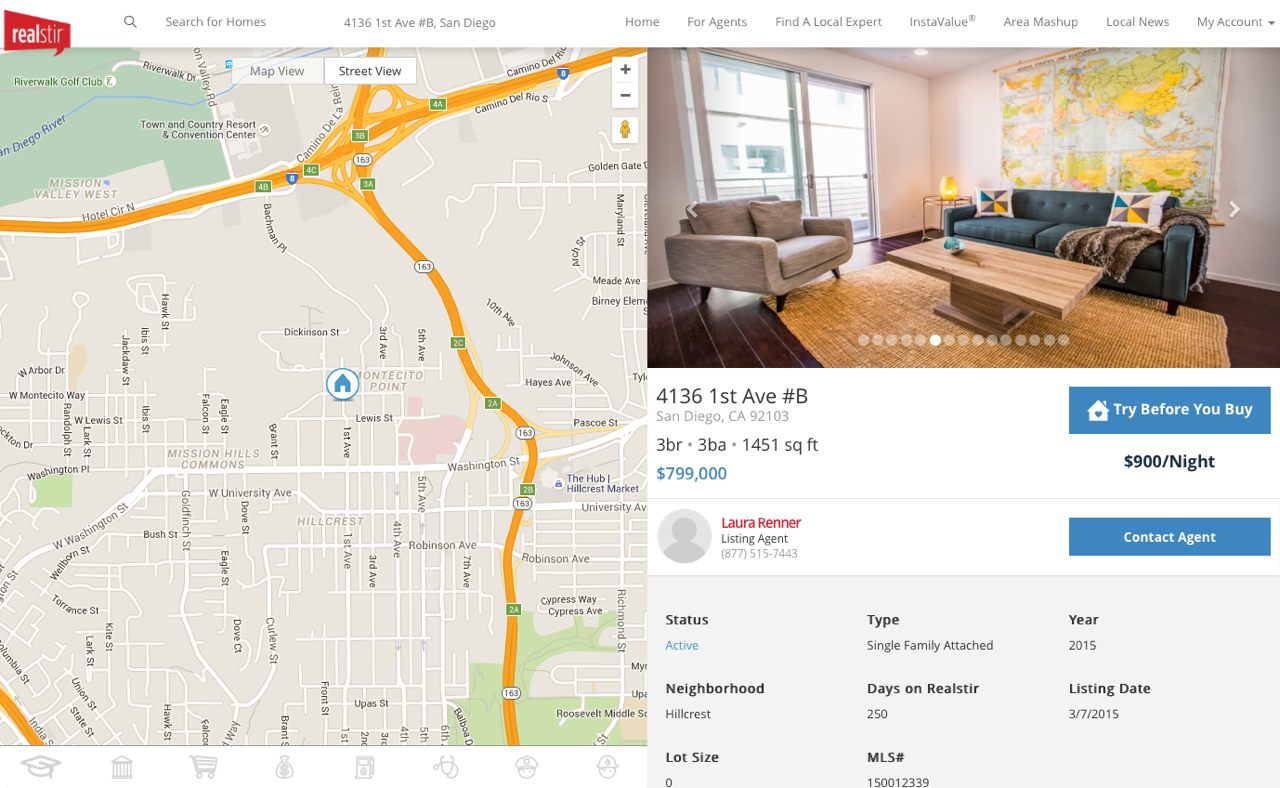Open Find A Local Expert
The width and height of the screenshot is (1280, 788).
[828, 22]
